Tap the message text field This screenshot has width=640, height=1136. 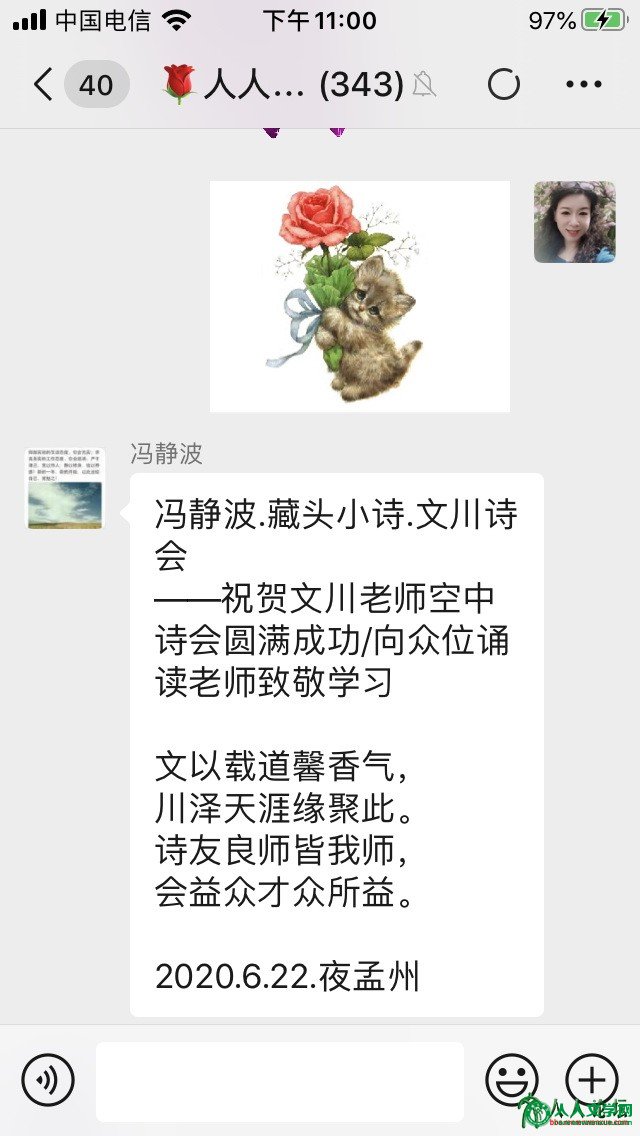pos(279,1080)
